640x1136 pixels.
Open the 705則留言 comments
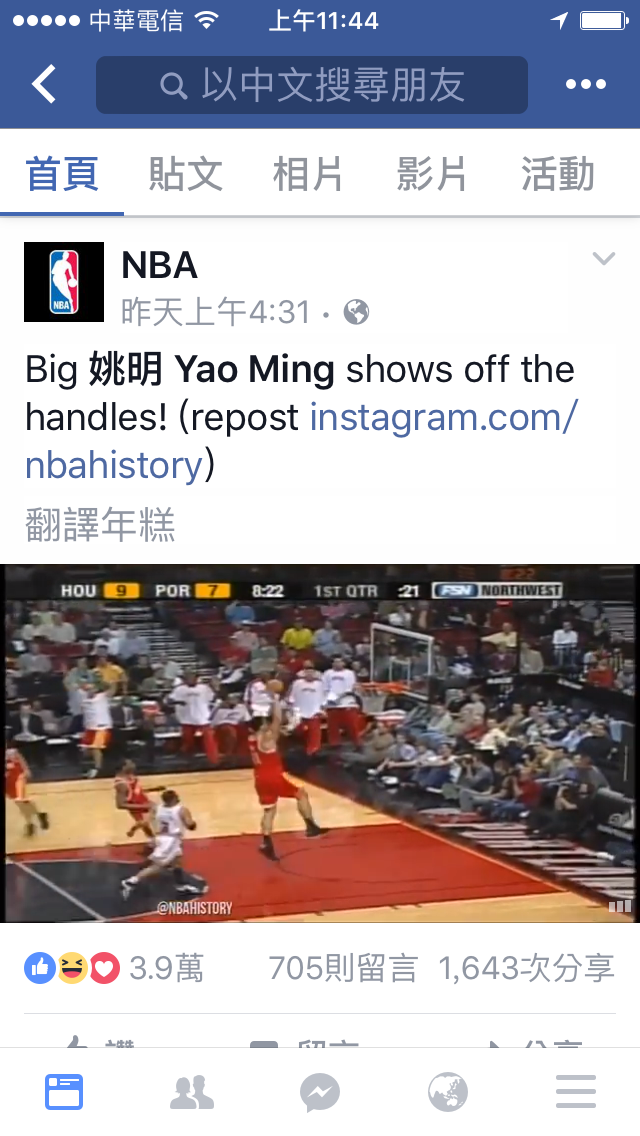[342, 967]
